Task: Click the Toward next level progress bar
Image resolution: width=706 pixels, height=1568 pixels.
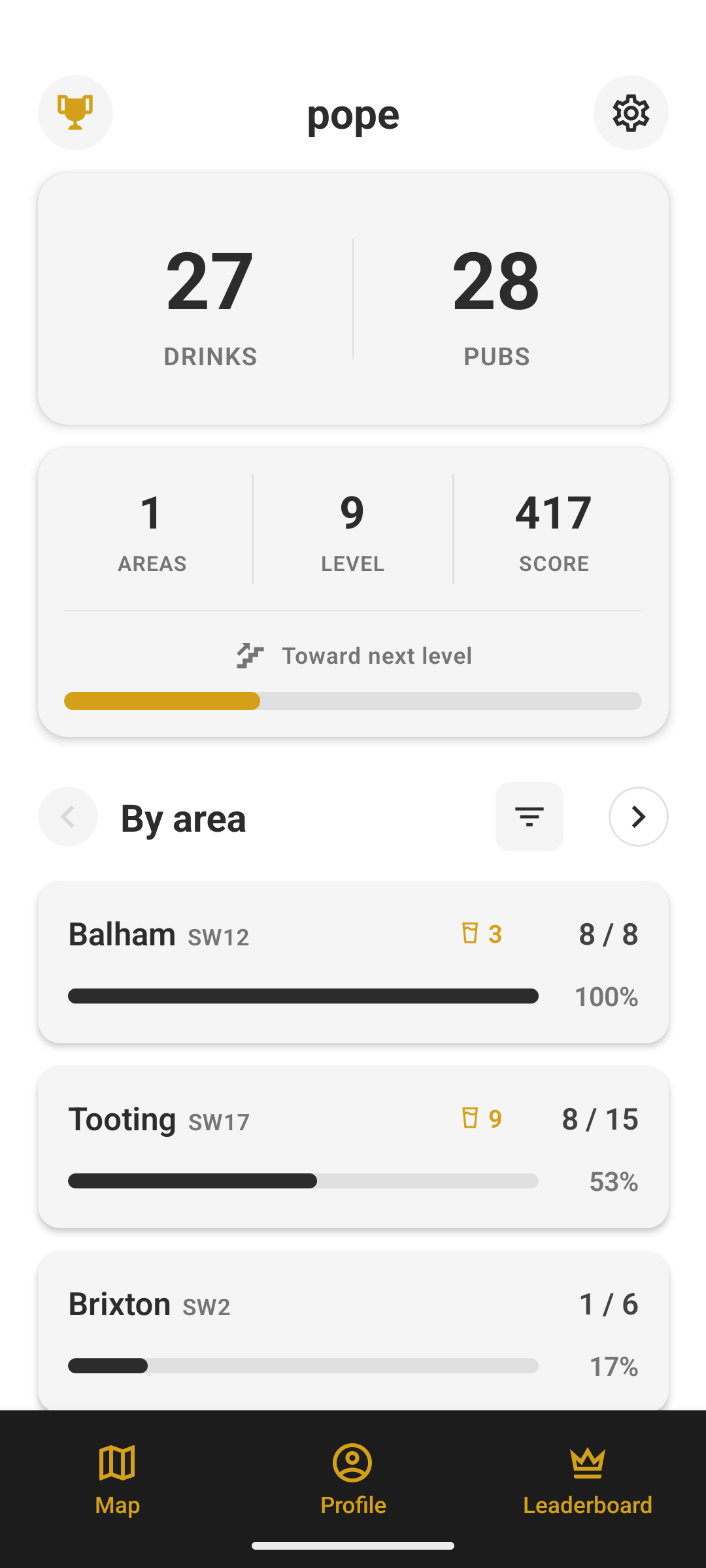Action: (353, 701)
